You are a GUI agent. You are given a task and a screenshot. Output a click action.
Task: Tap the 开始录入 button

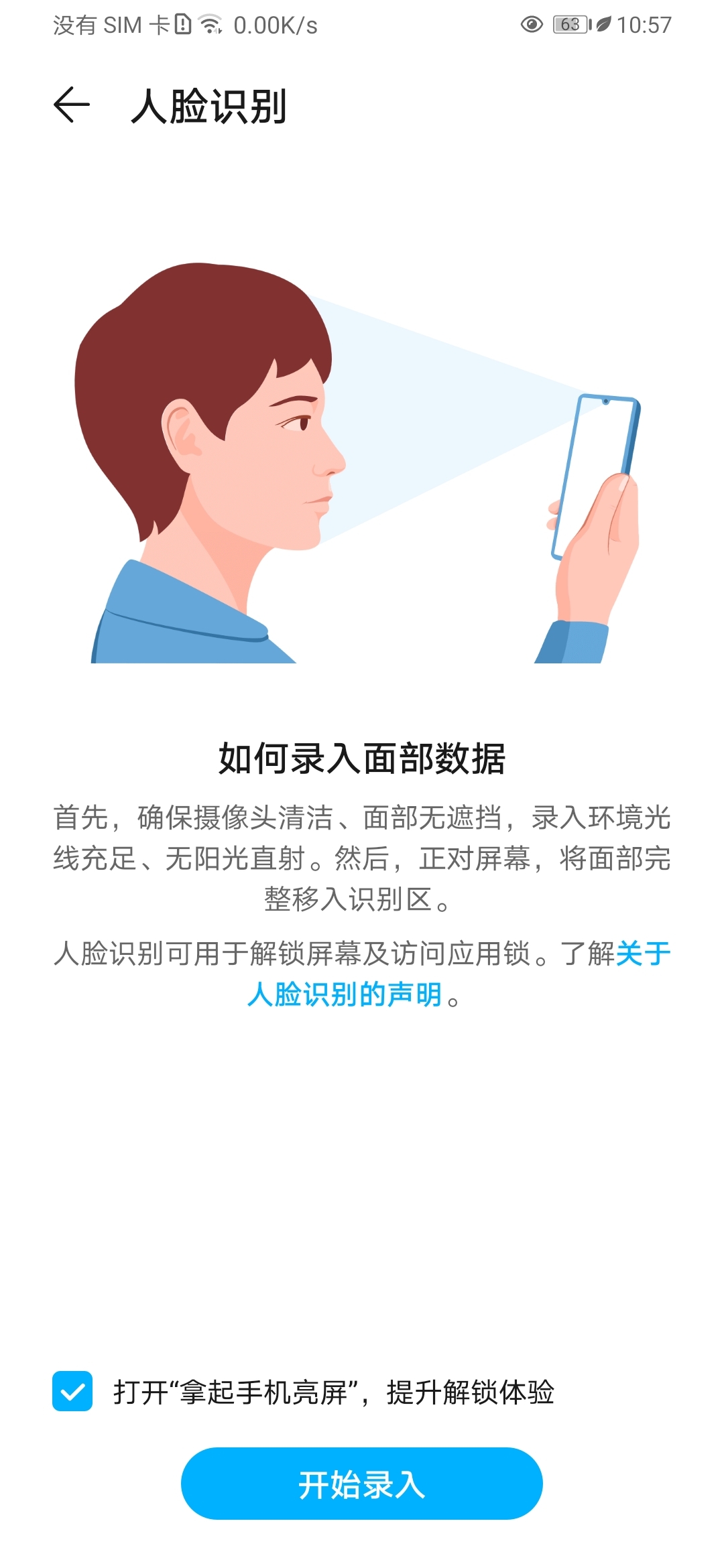click(x=361, y=1484)
